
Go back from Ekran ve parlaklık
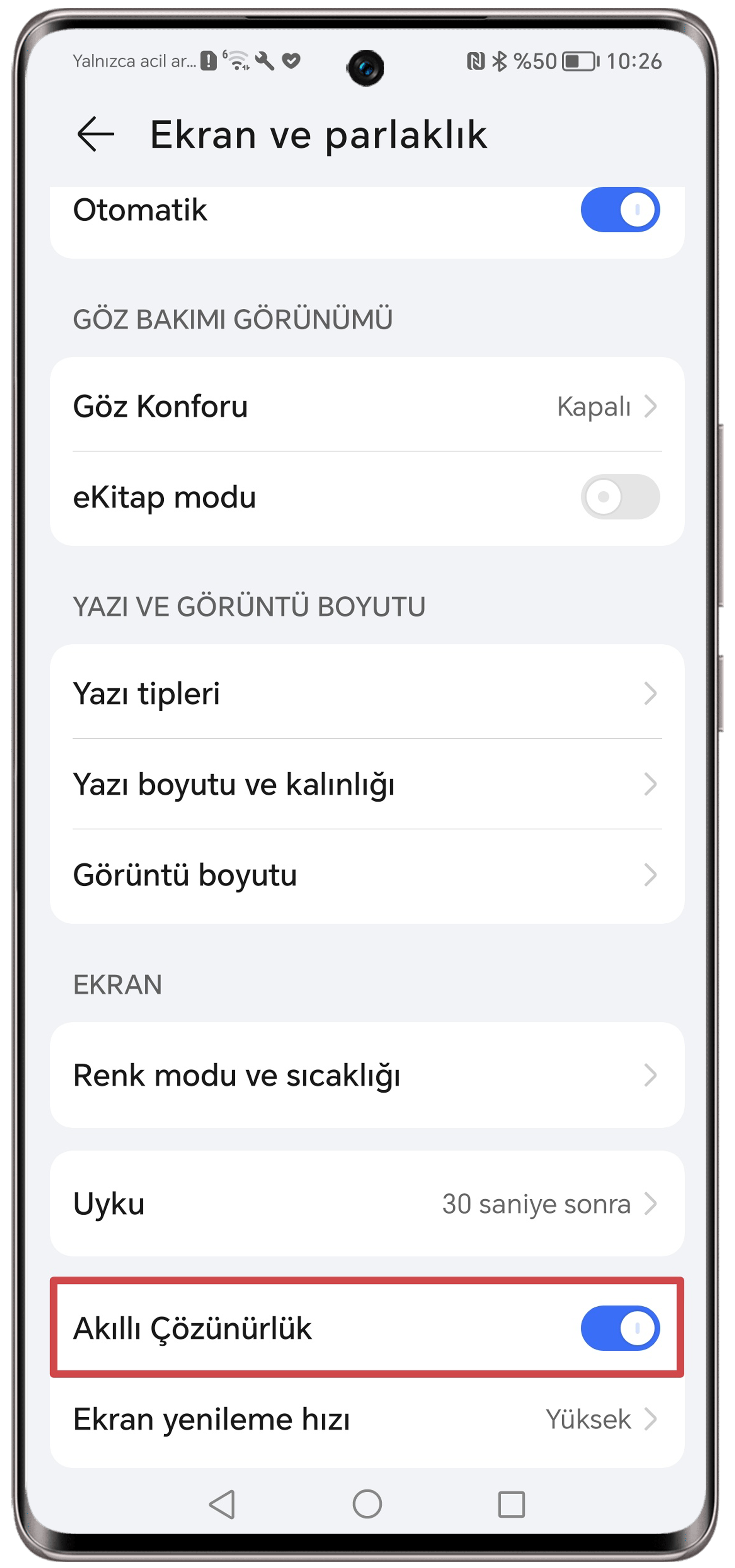click(96, 134)
